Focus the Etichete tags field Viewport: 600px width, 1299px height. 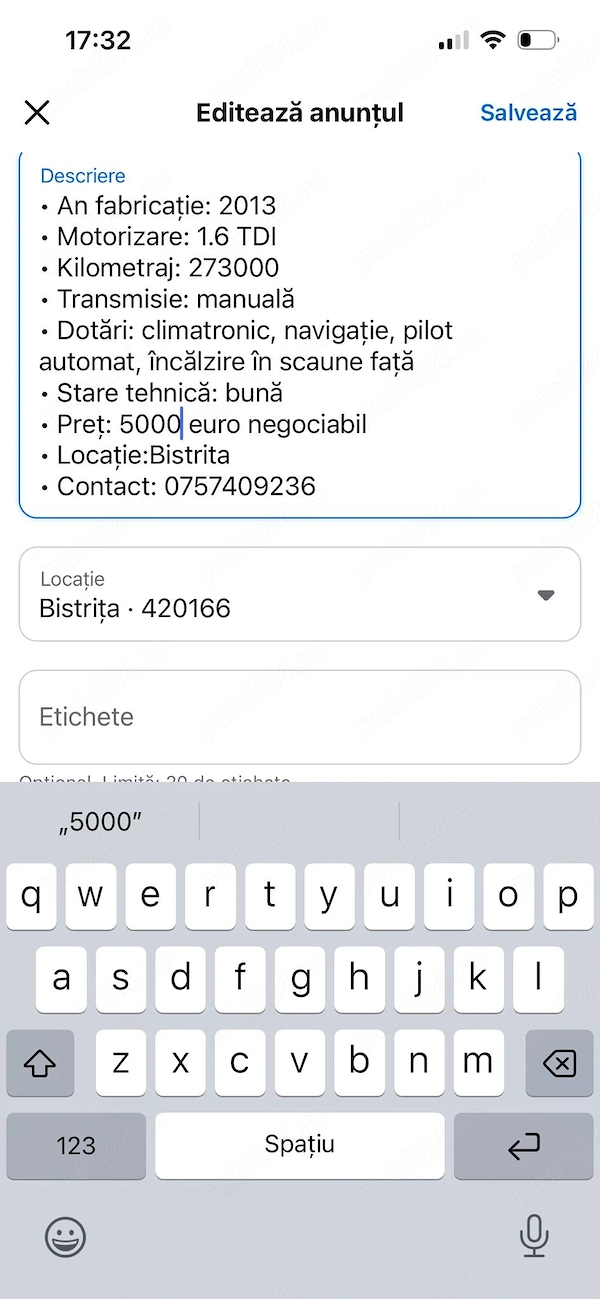(300, 717)
